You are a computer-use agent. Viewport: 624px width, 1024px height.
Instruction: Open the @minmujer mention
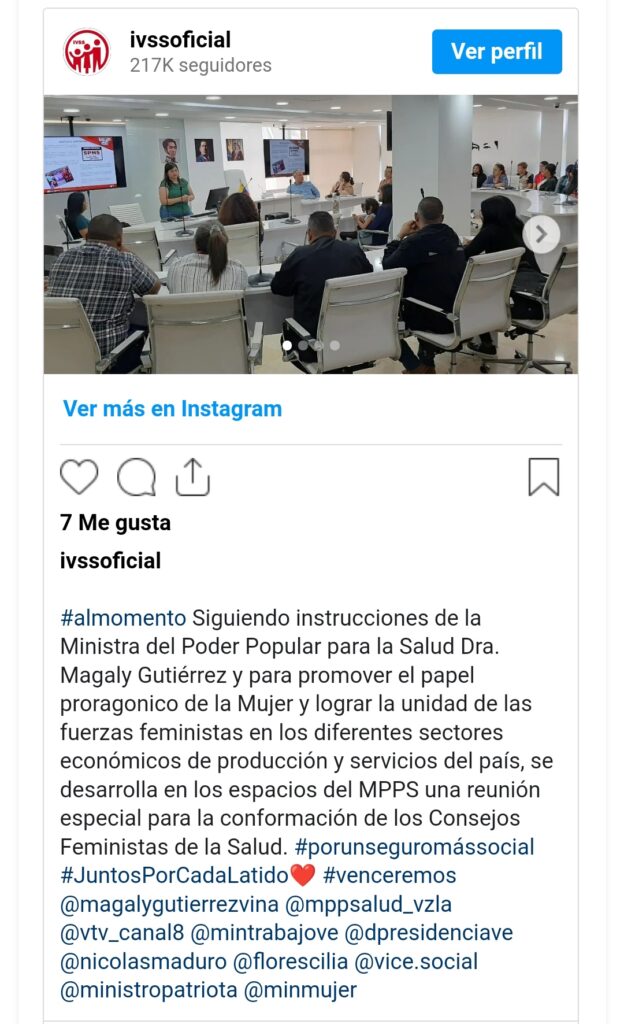[x=300, y=990]
